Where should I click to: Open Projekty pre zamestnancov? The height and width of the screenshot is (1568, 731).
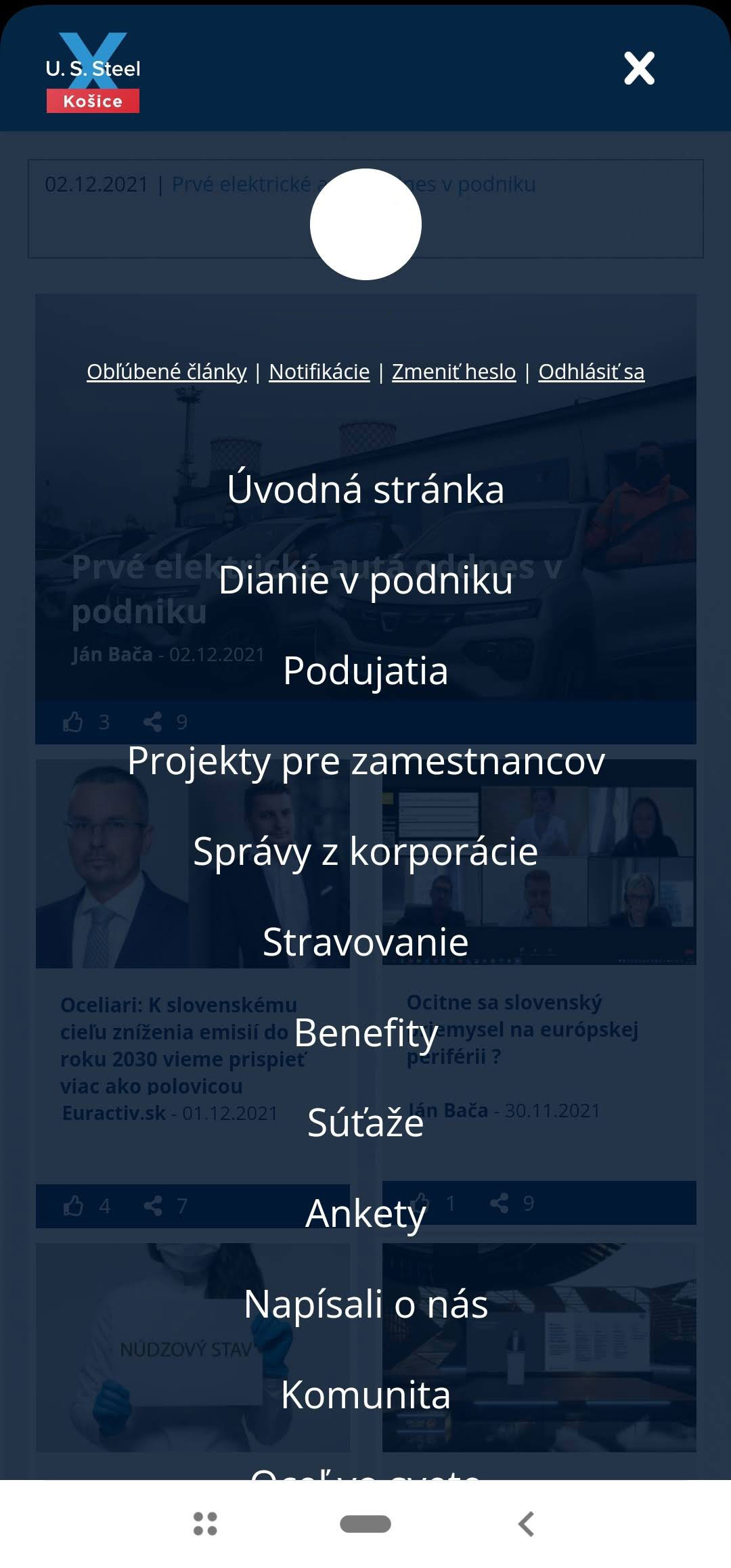365,761
